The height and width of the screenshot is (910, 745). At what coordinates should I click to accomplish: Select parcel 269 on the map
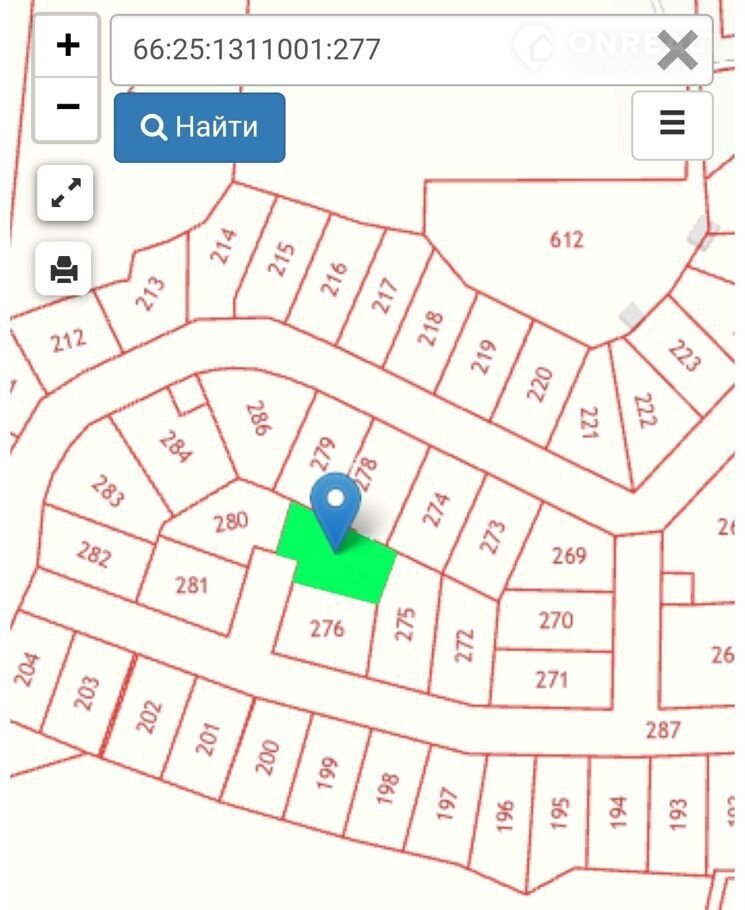(x=568, y=555)
